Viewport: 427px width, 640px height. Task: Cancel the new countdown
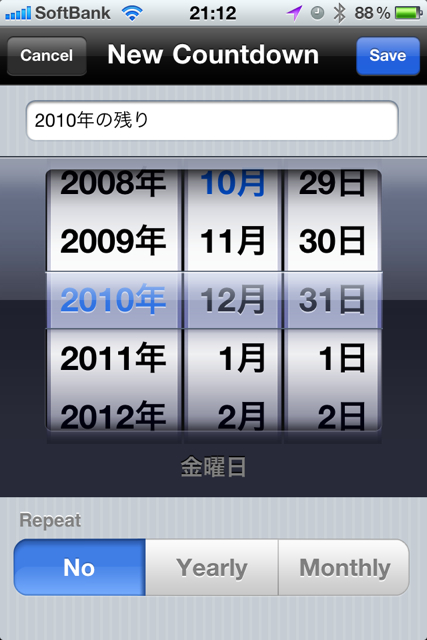tap(47, 56)
